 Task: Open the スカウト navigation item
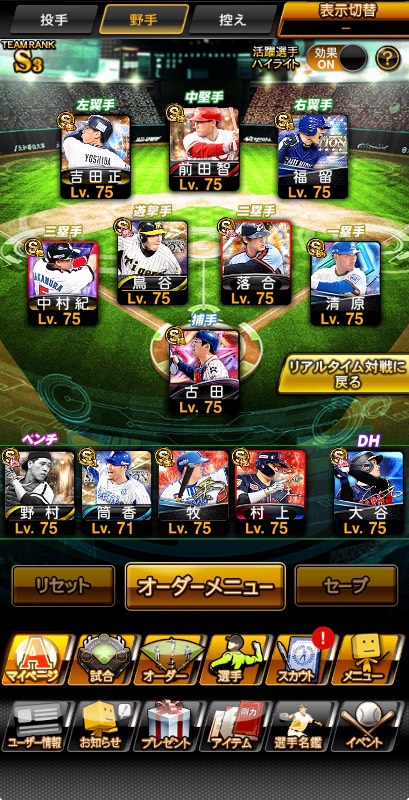click(x=299, y=660)
